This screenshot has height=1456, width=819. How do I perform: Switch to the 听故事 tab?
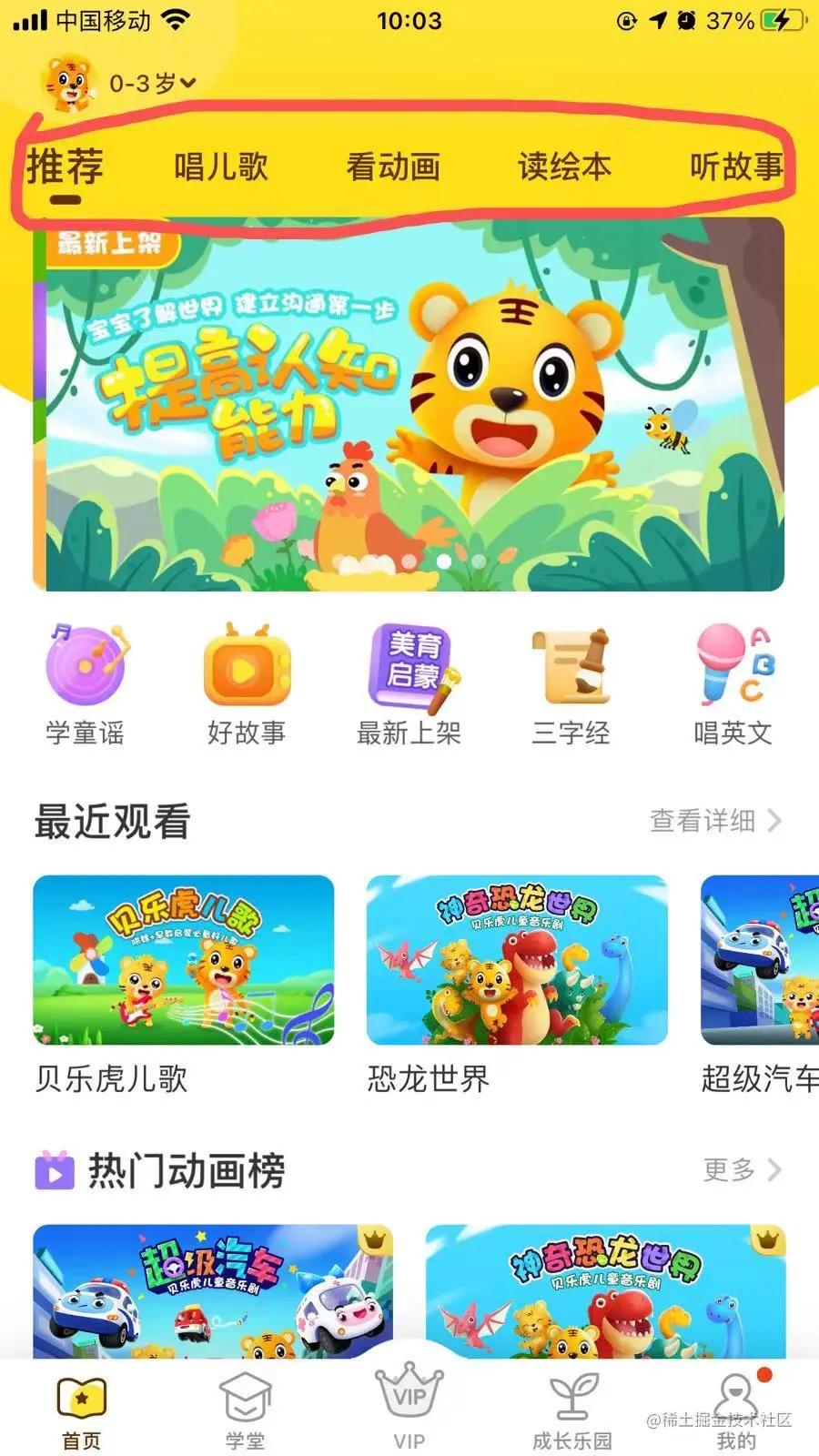735,167
